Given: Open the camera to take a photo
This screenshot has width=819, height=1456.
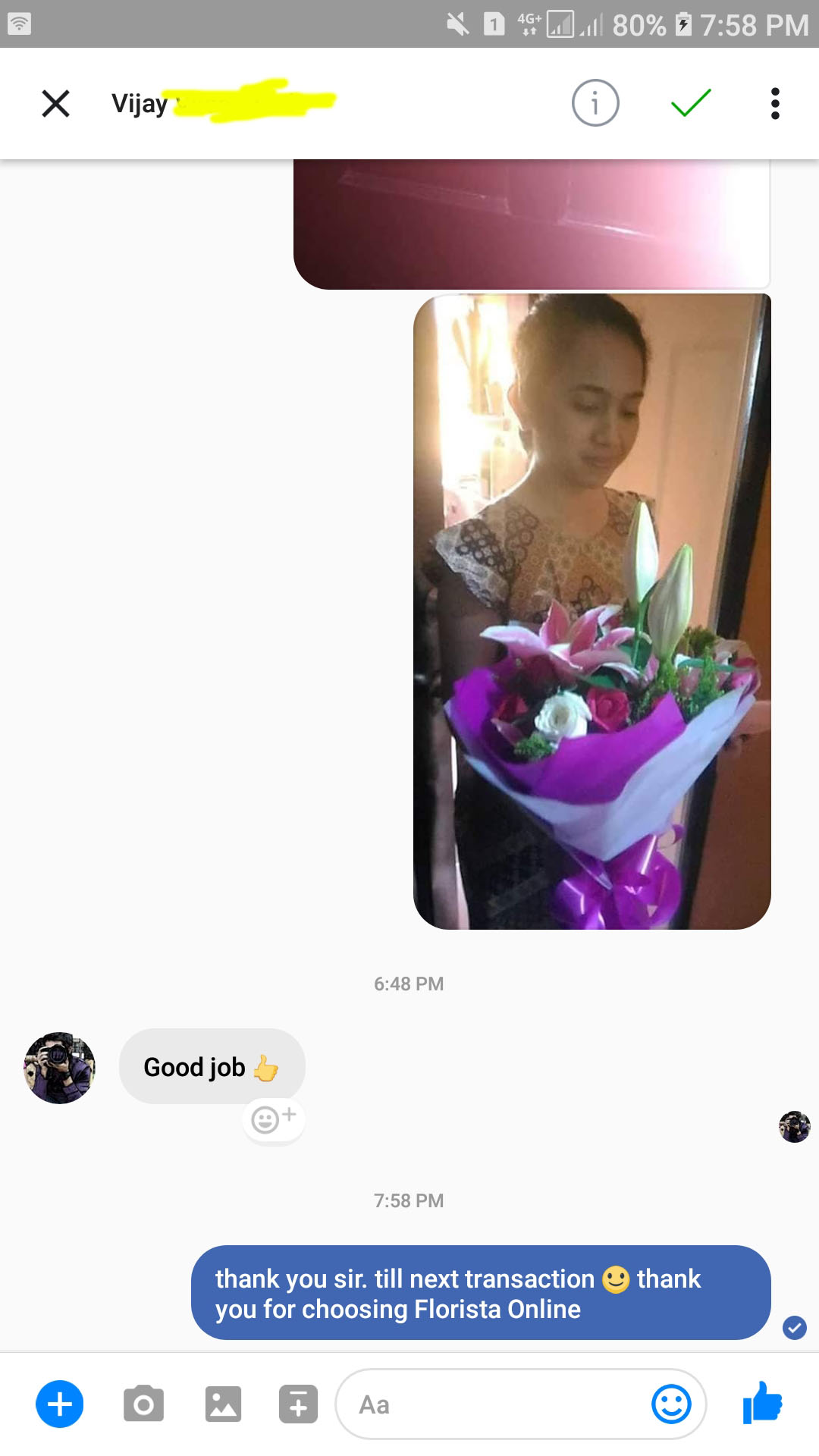Looking at the screenshot, I should (x=143, y=1404).
